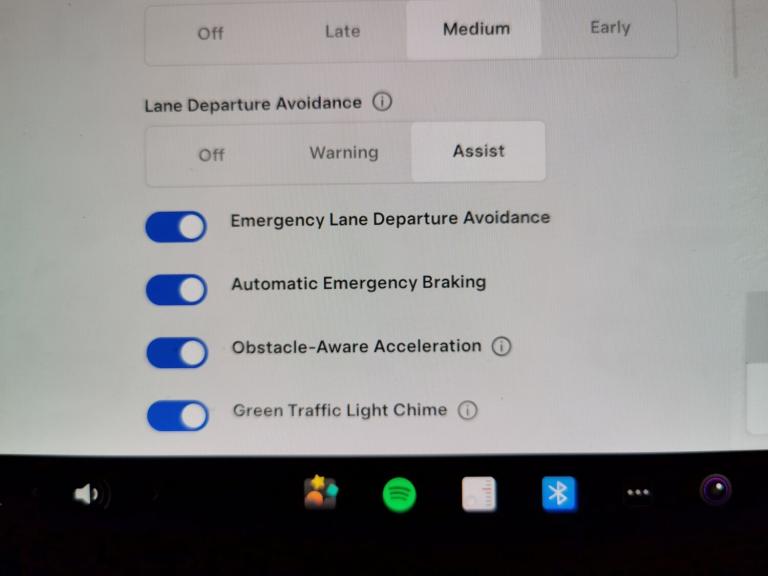Toggle the Green Traffic Light Chime
Screen dimensions: 768x576
[x=177, y=415]
